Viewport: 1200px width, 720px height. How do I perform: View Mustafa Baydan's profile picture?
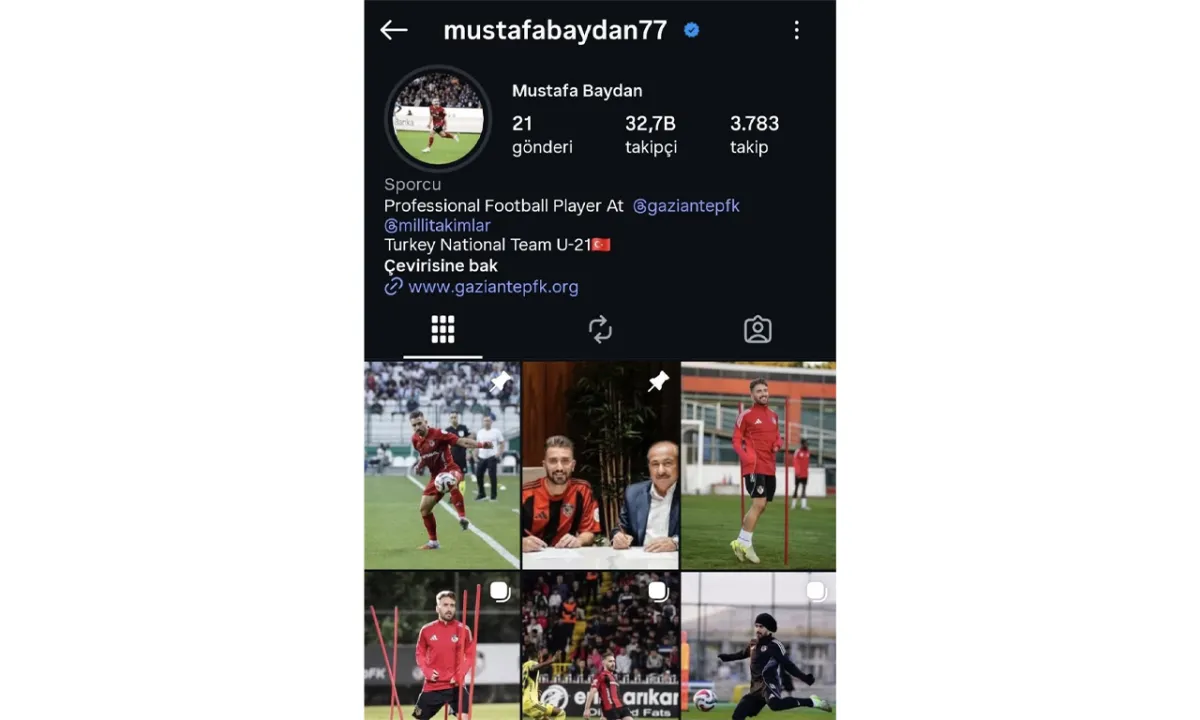438,119
